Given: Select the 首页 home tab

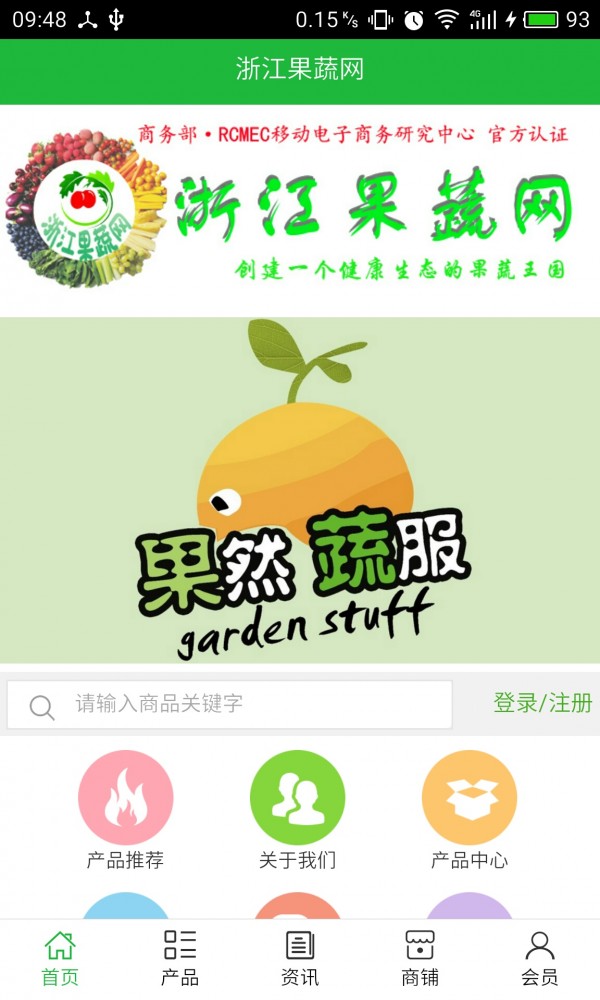Looking at the screenshot, I should (60, 958).
